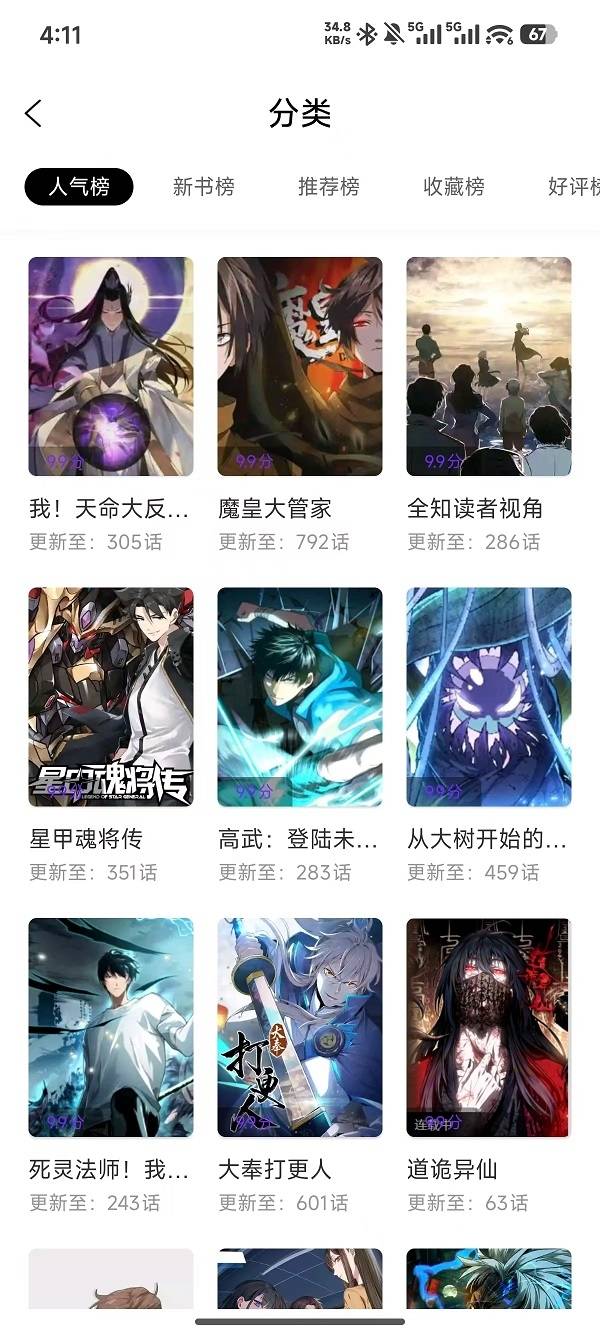Open the comic 魔皇大管家
This screenshot has height=1335, width=600.
[x=300, y=367]
